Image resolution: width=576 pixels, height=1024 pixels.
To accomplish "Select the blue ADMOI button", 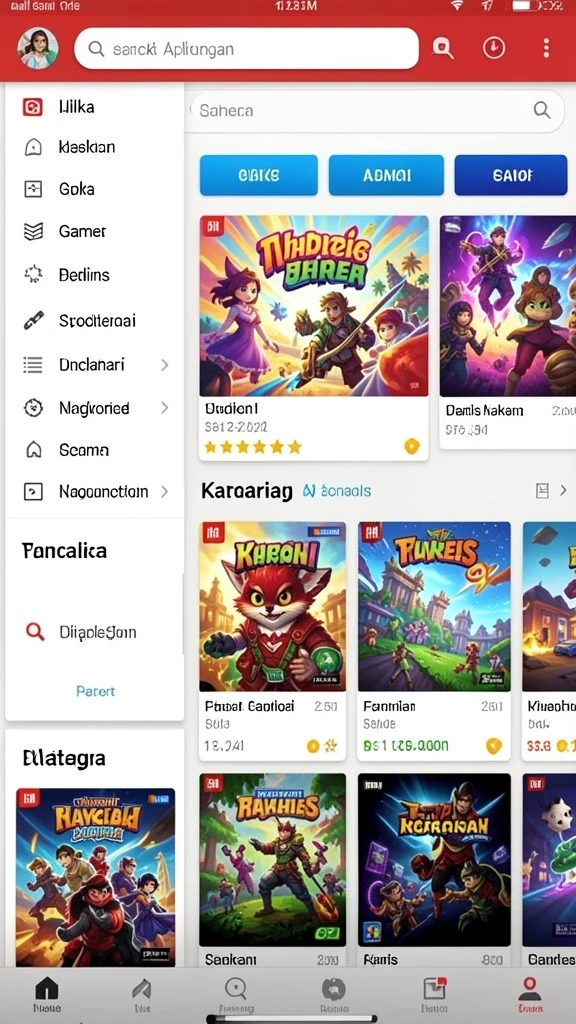I will tap(386, 175).
